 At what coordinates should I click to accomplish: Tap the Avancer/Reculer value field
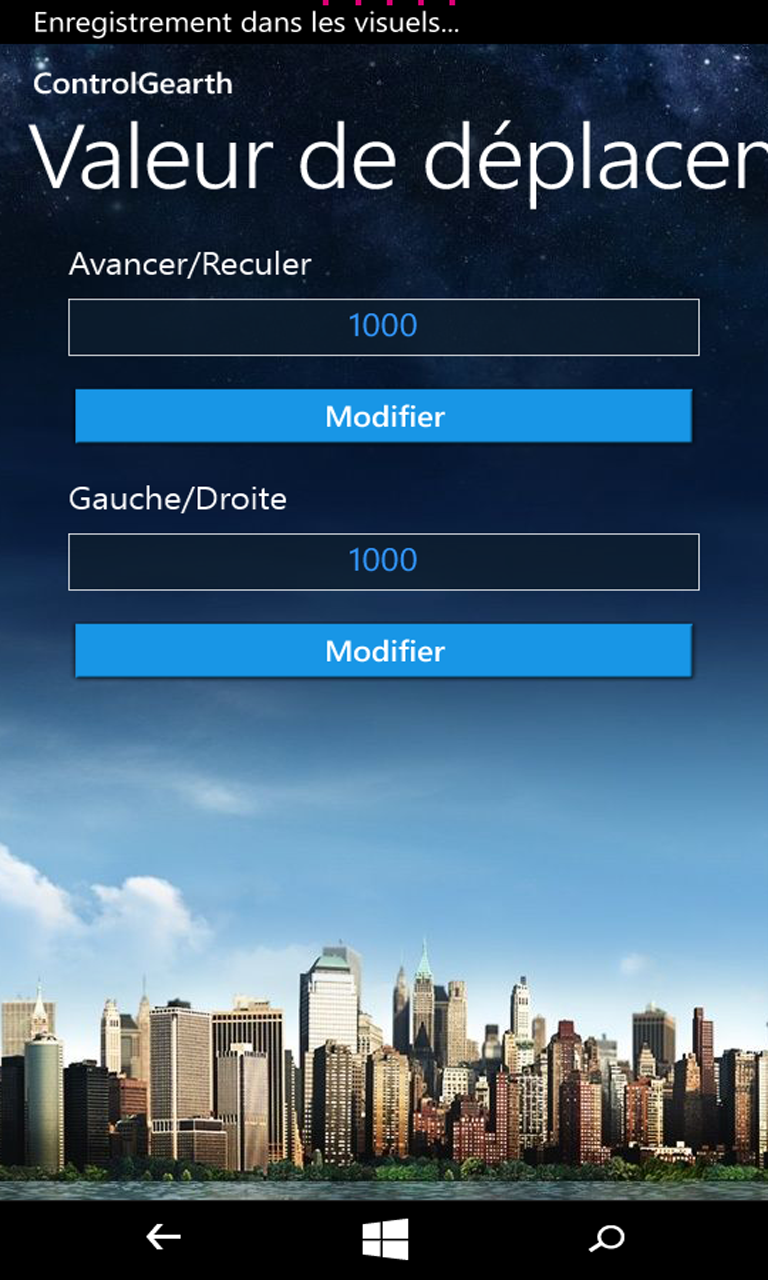click(x=384, y=327)
